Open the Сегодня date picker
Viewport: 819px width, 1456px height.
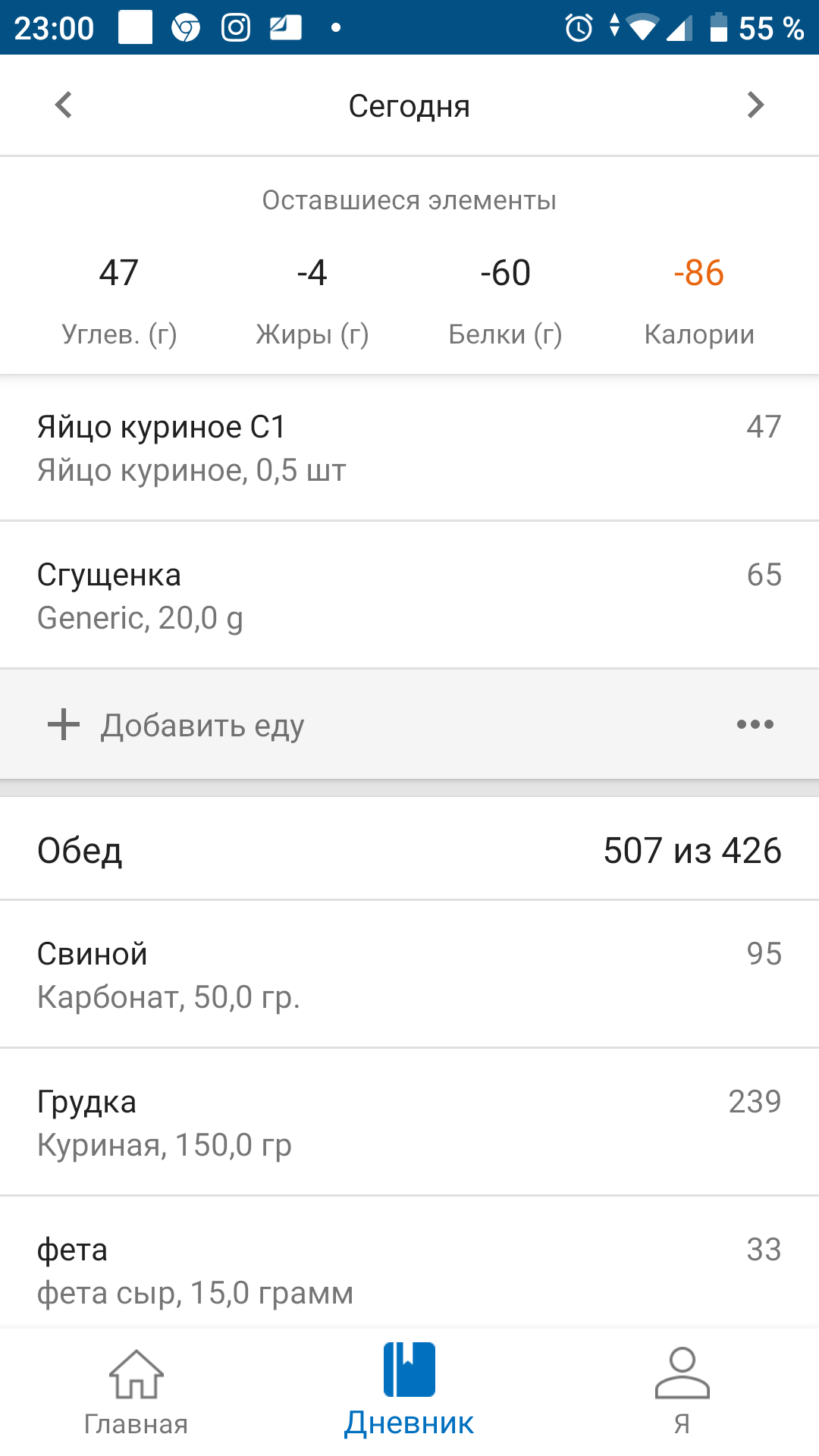point(409,106)
